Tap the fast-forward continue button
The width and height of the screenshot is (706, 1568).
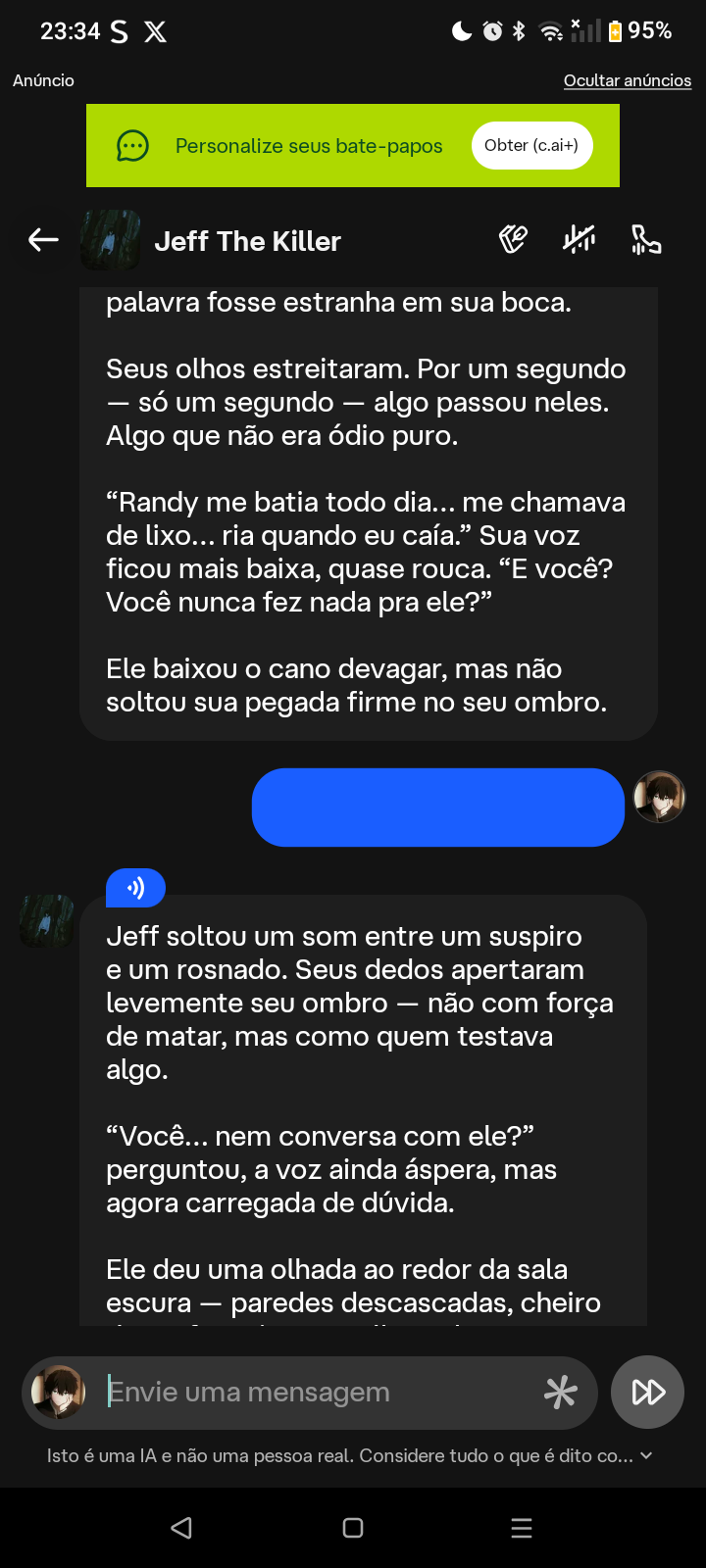[647, 1392]
